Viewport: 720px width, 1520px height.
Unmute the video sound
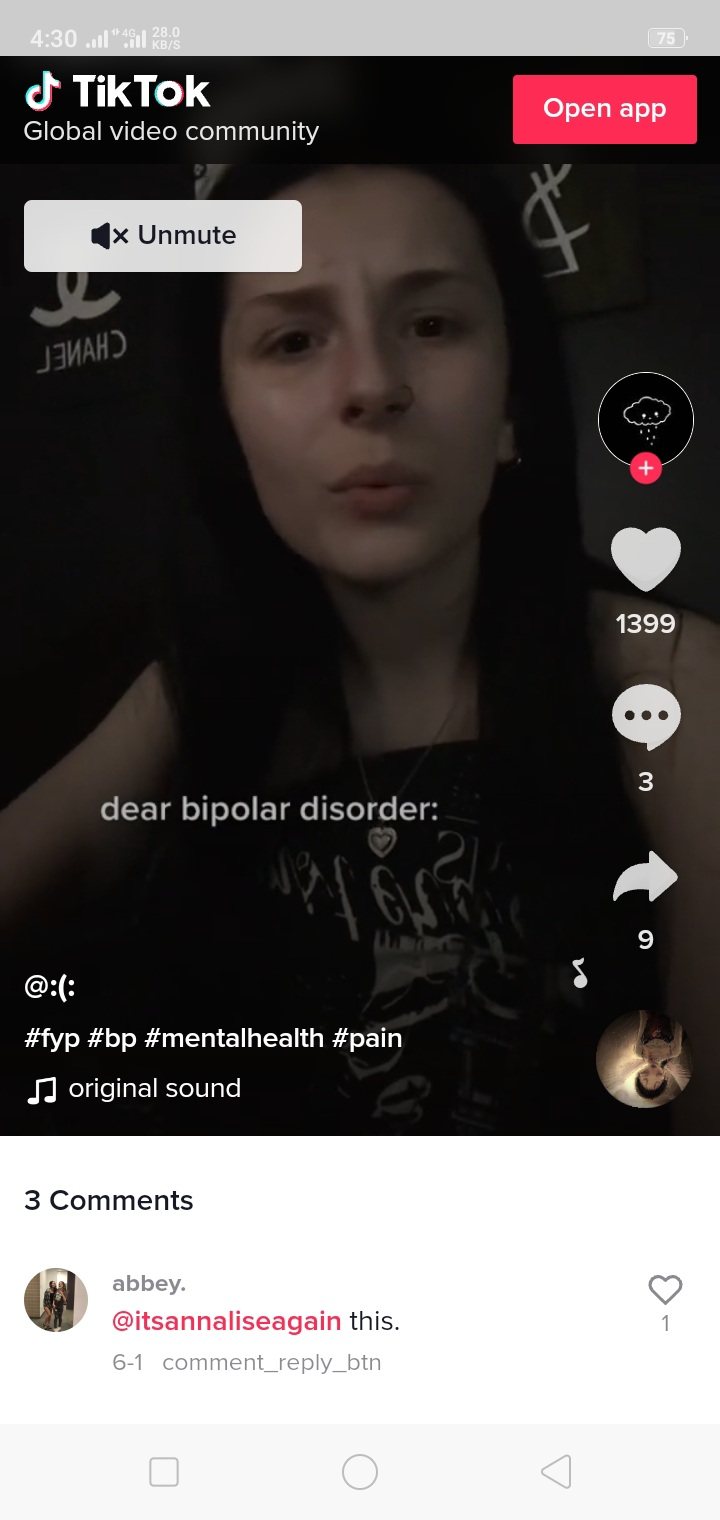click(x=163, y=236)
